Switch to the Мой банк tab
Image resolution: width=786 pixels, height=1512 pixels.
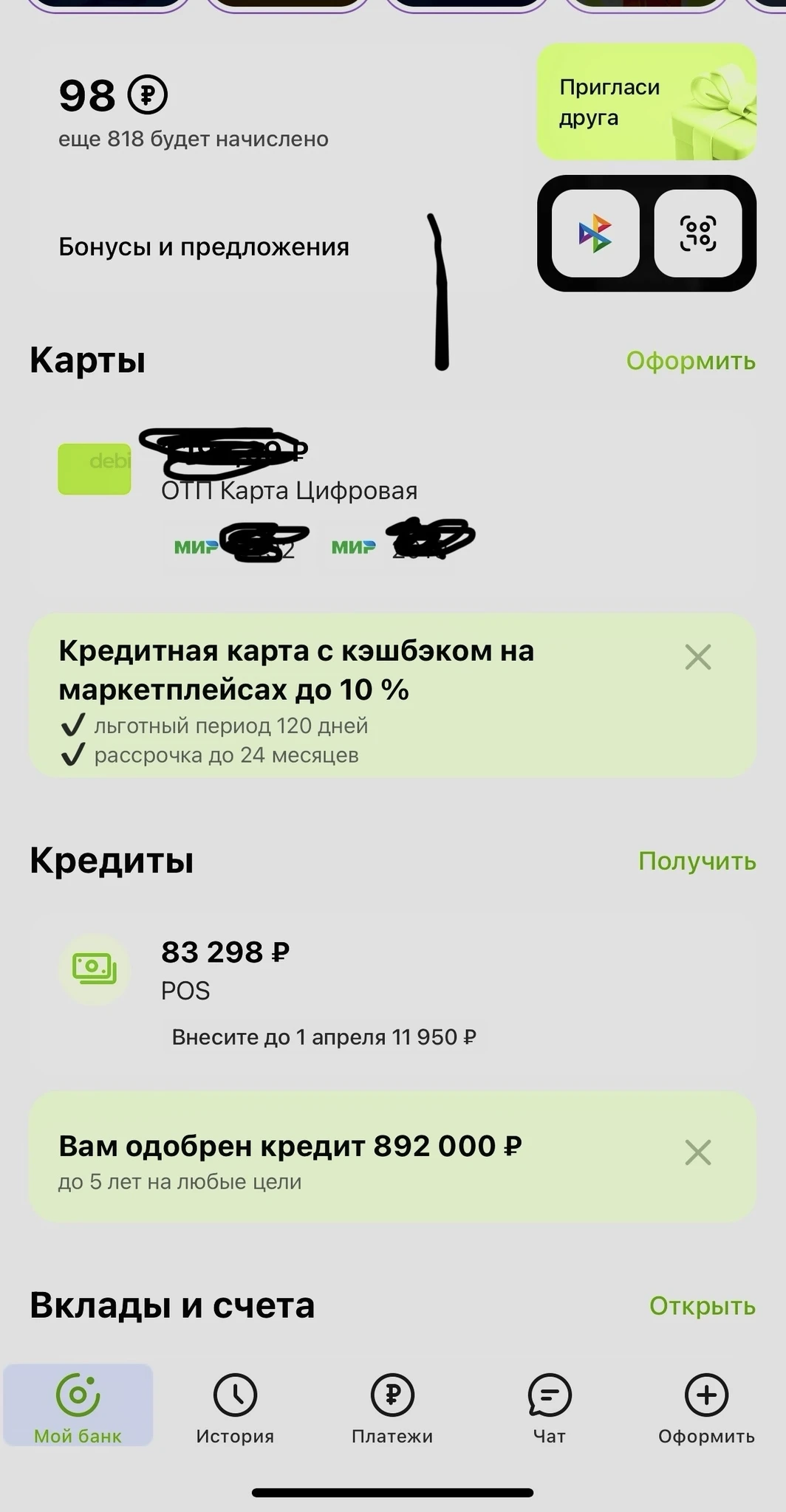[x=78, y=1407]
